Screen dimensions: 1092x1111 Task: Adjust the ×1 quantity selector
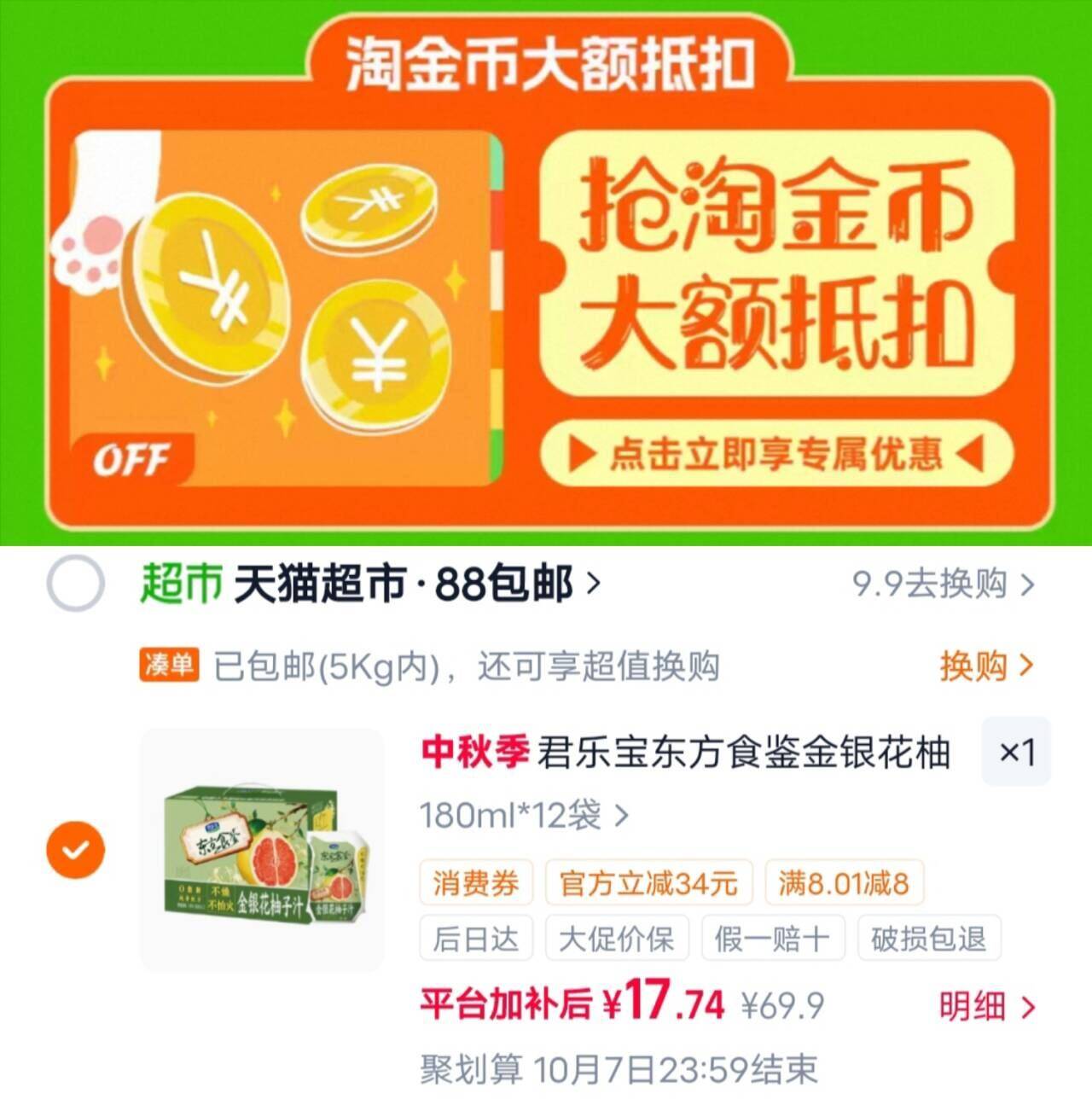[x=1016, y=752]
